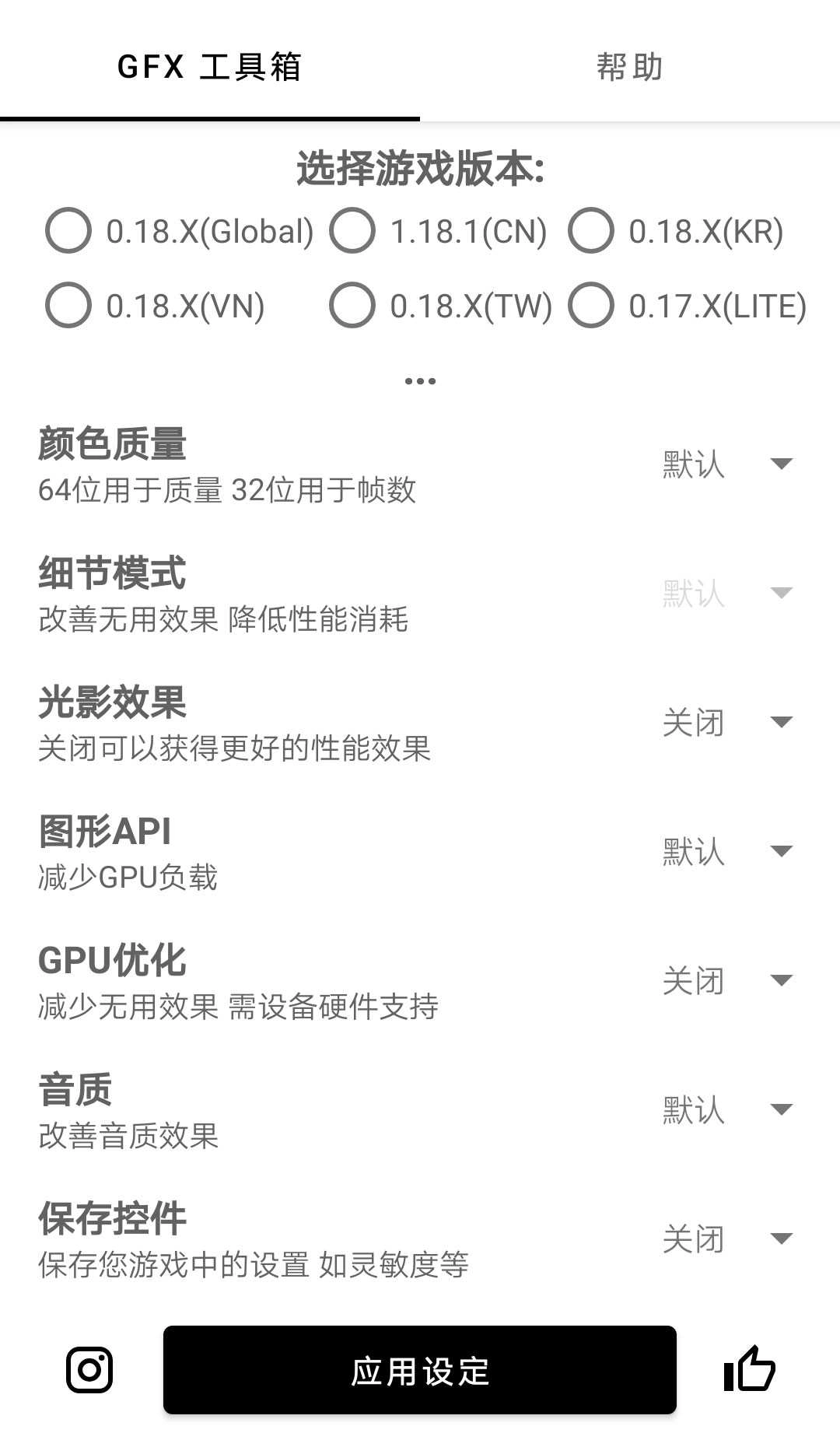Viewport: 840px width, 1447px height.
Task: Tap the thumbs-up like icon
Action: [749, 1368]
